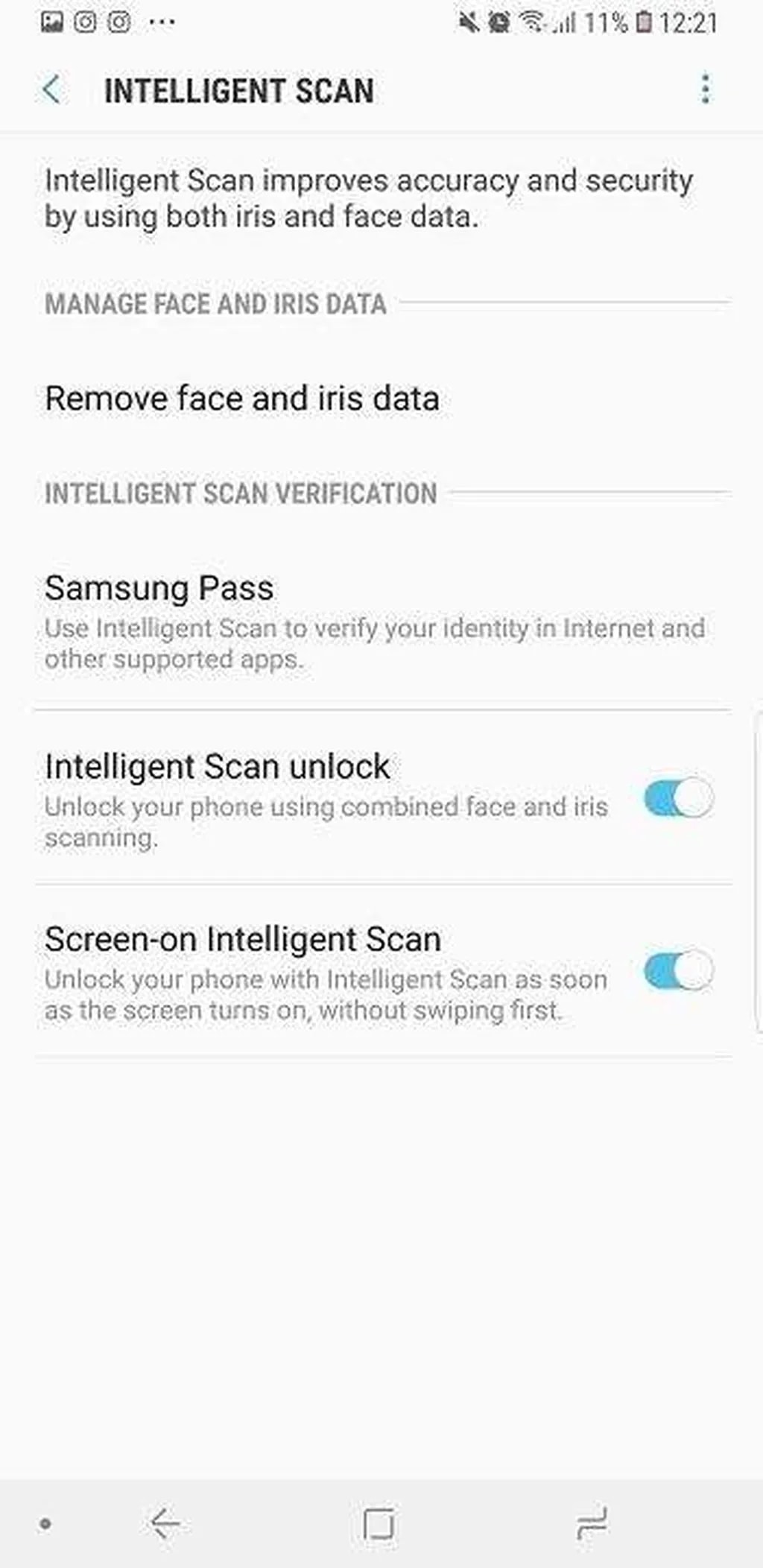Open Remove face and iris data

pos(241,398)
